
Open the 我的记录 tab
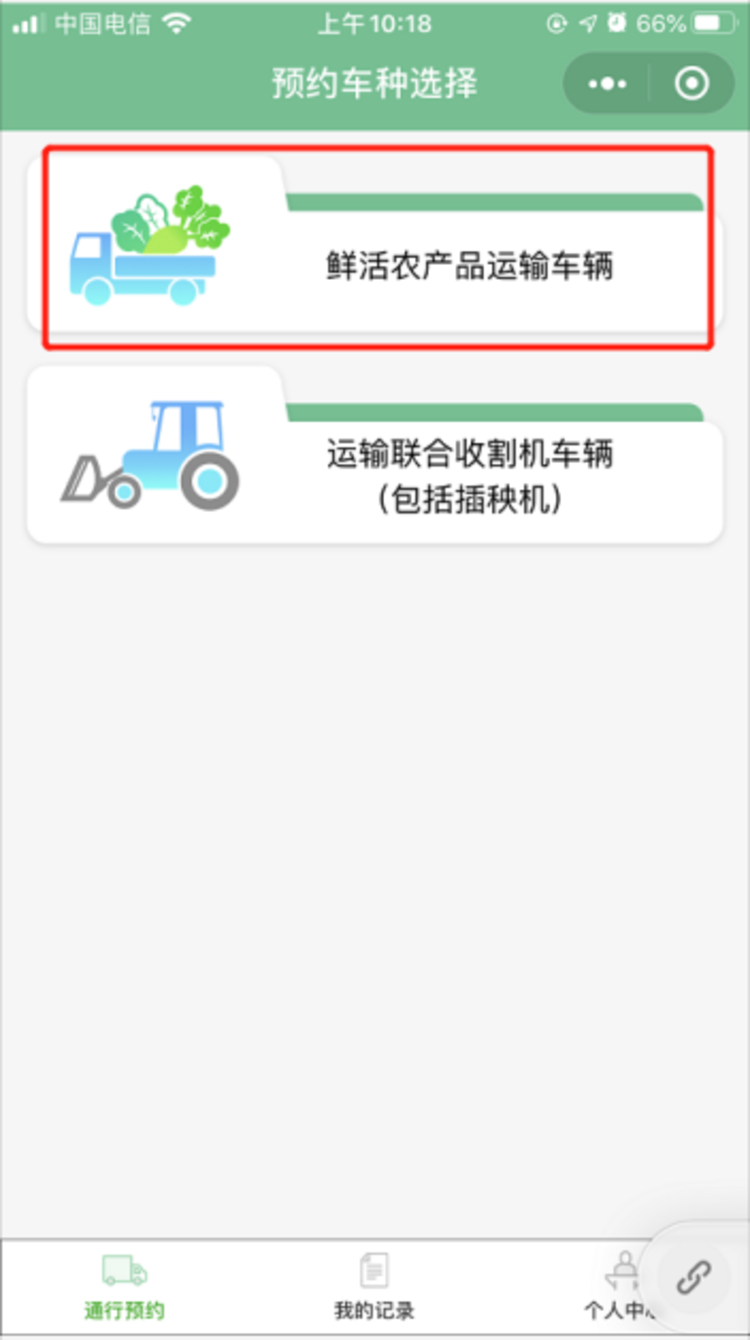[x=373, y=1286]
